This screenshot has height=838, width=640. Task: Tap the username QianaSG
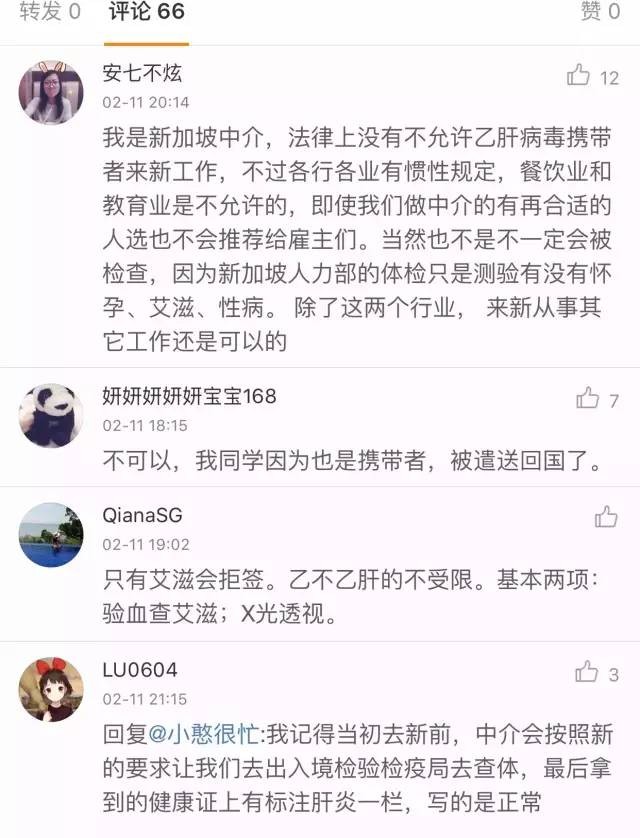click(142, 516)
